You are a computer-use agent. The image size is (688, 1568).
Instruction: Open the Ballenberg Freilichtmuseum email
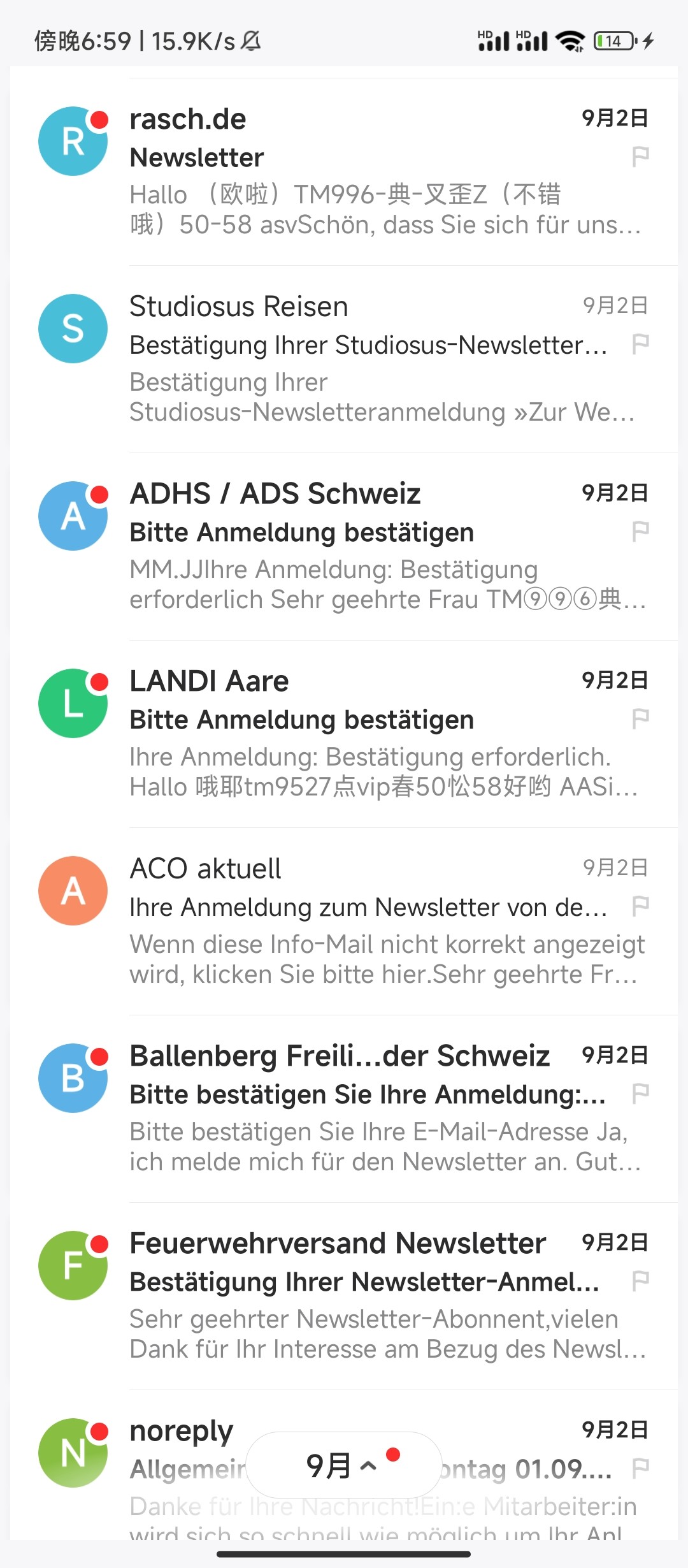coord(382,1109)
